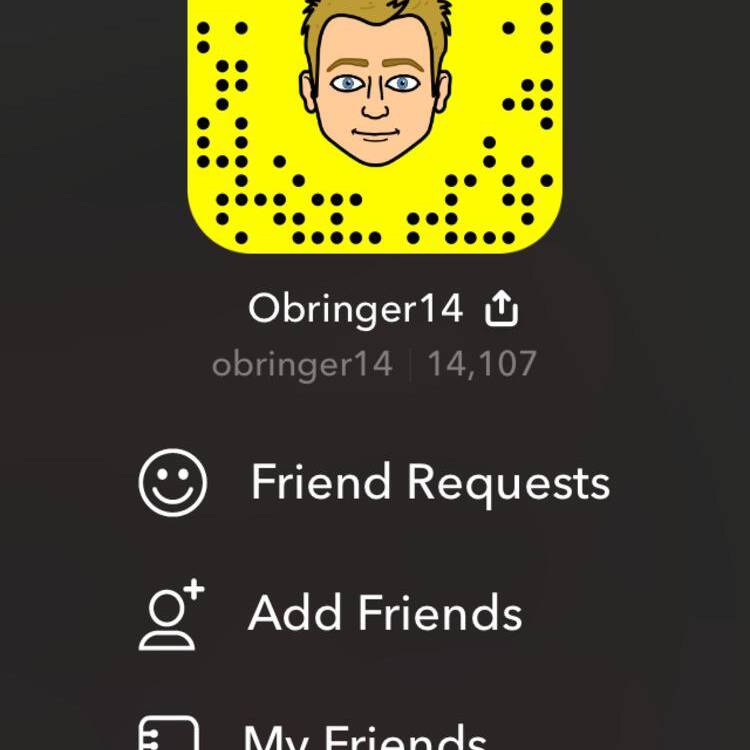Screen dimensions: 750x750
Task: Open Add Friends
Action: 385,612
